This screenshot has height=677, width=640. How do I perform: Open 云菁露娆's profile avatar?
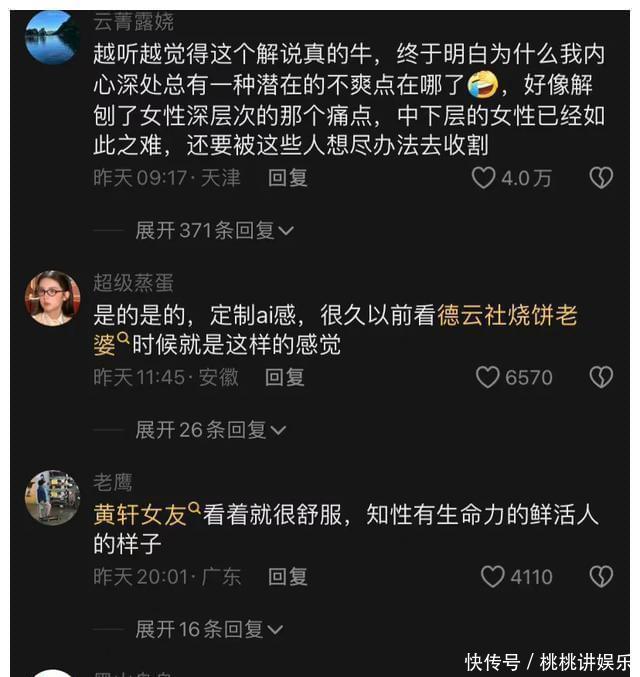point(52,38)
